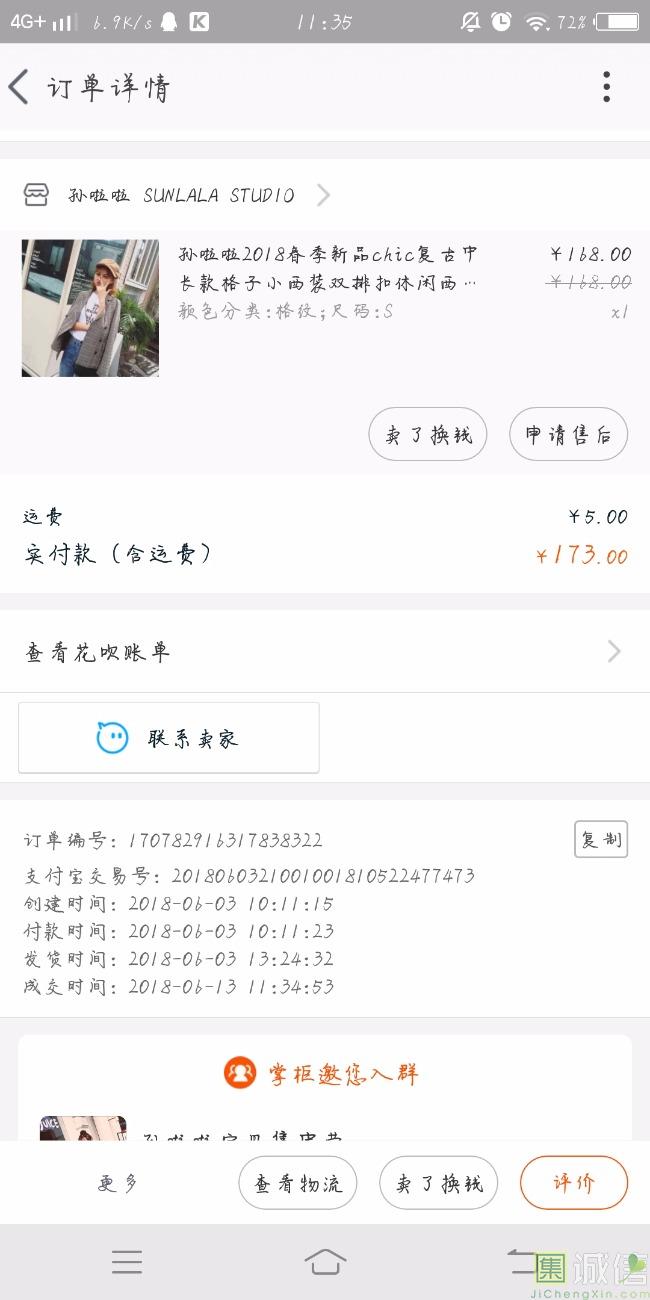Write a review by tapping 评价

[x=574, y=1184]
